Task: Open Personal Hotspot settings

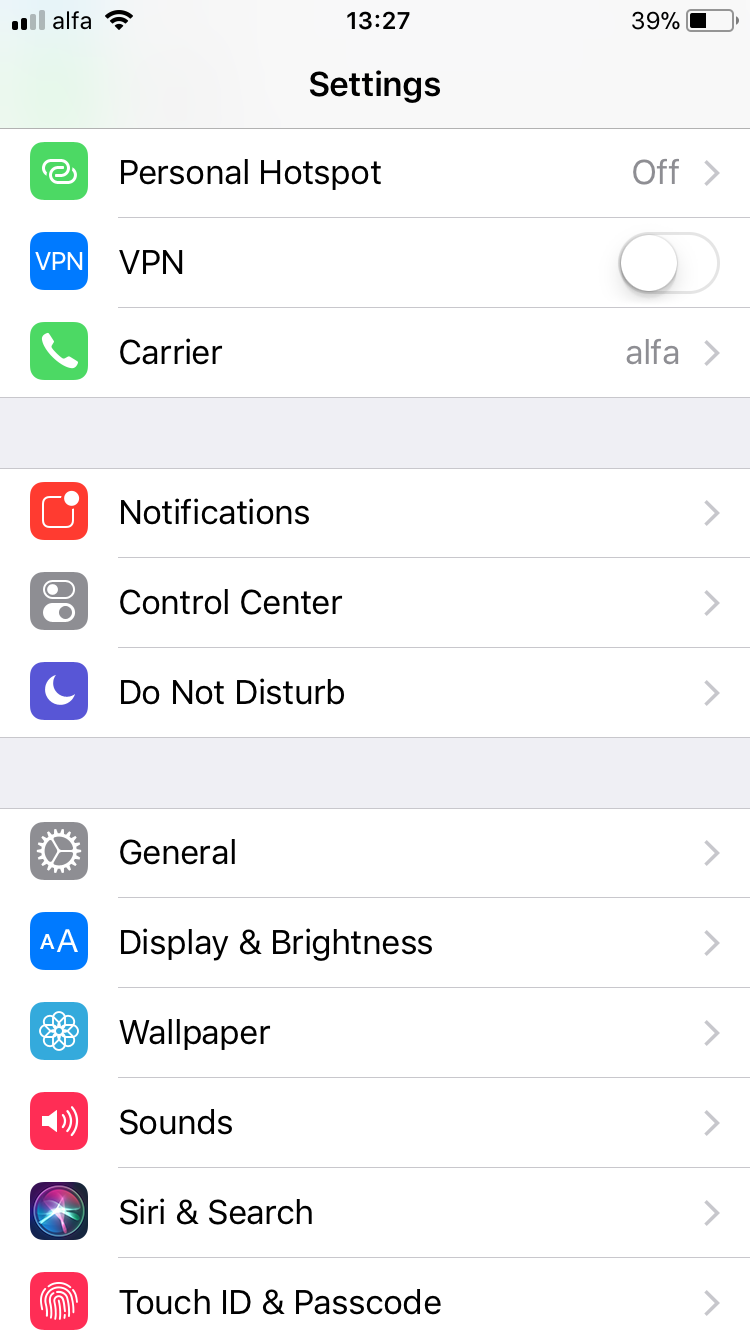Action: (x=375, y=173)
